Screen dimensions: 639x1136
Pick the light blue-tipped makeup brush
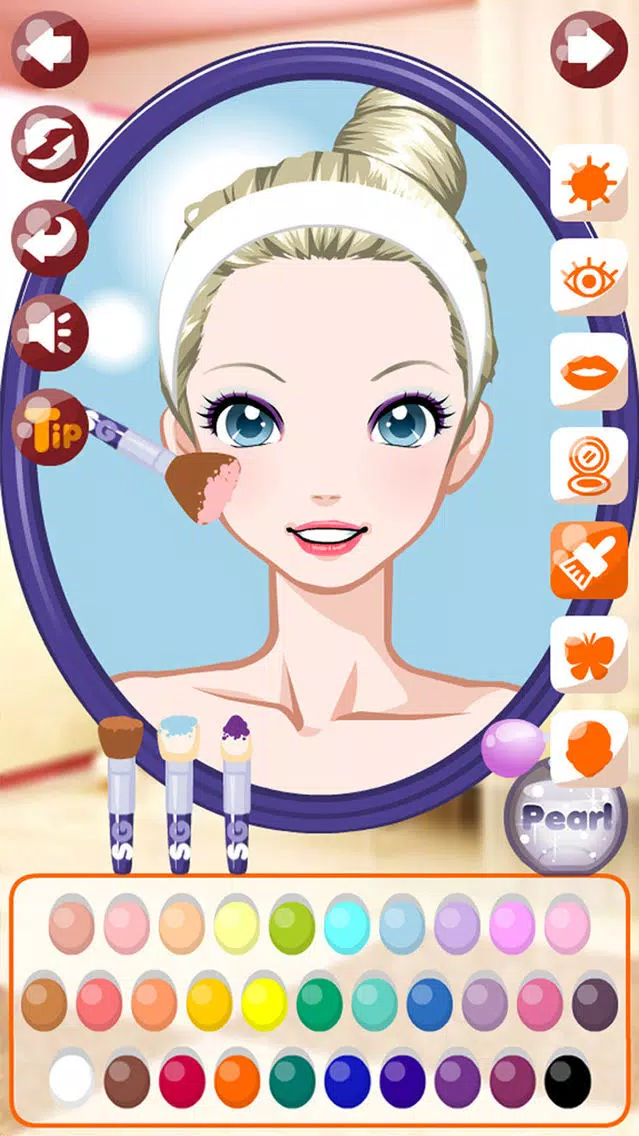click(x=178, y=790)
